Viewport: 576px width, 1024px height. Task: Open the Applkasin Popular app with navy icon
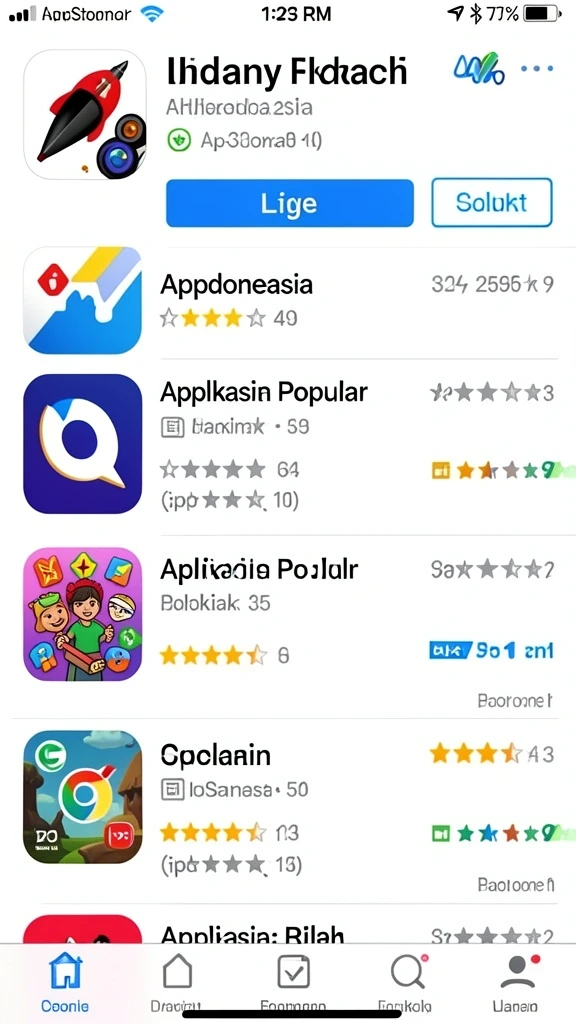pyautogui.click(x=288, y=444)
